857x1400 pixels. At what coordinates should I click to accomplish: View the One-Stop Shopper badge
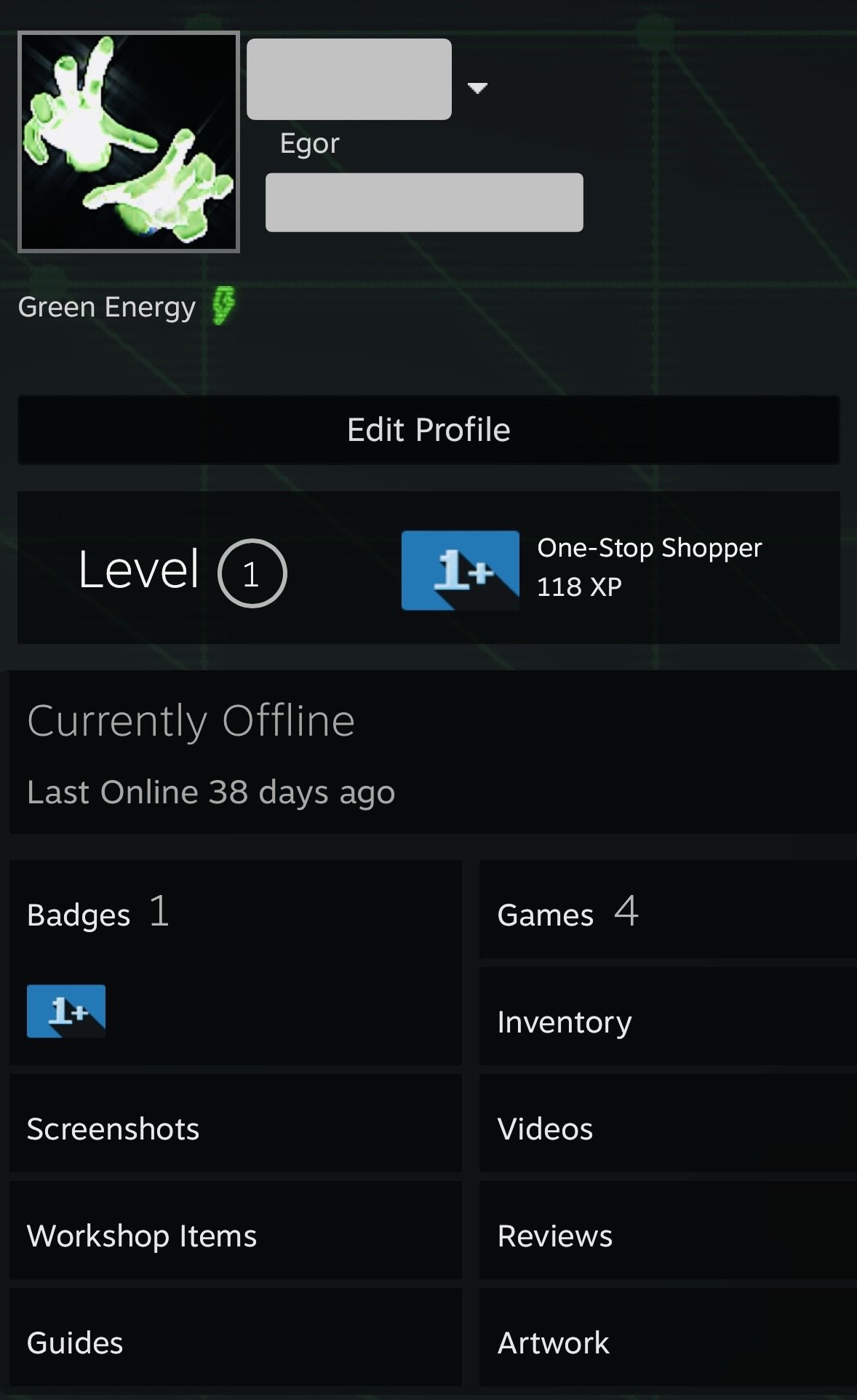click(x=461, y=570)
